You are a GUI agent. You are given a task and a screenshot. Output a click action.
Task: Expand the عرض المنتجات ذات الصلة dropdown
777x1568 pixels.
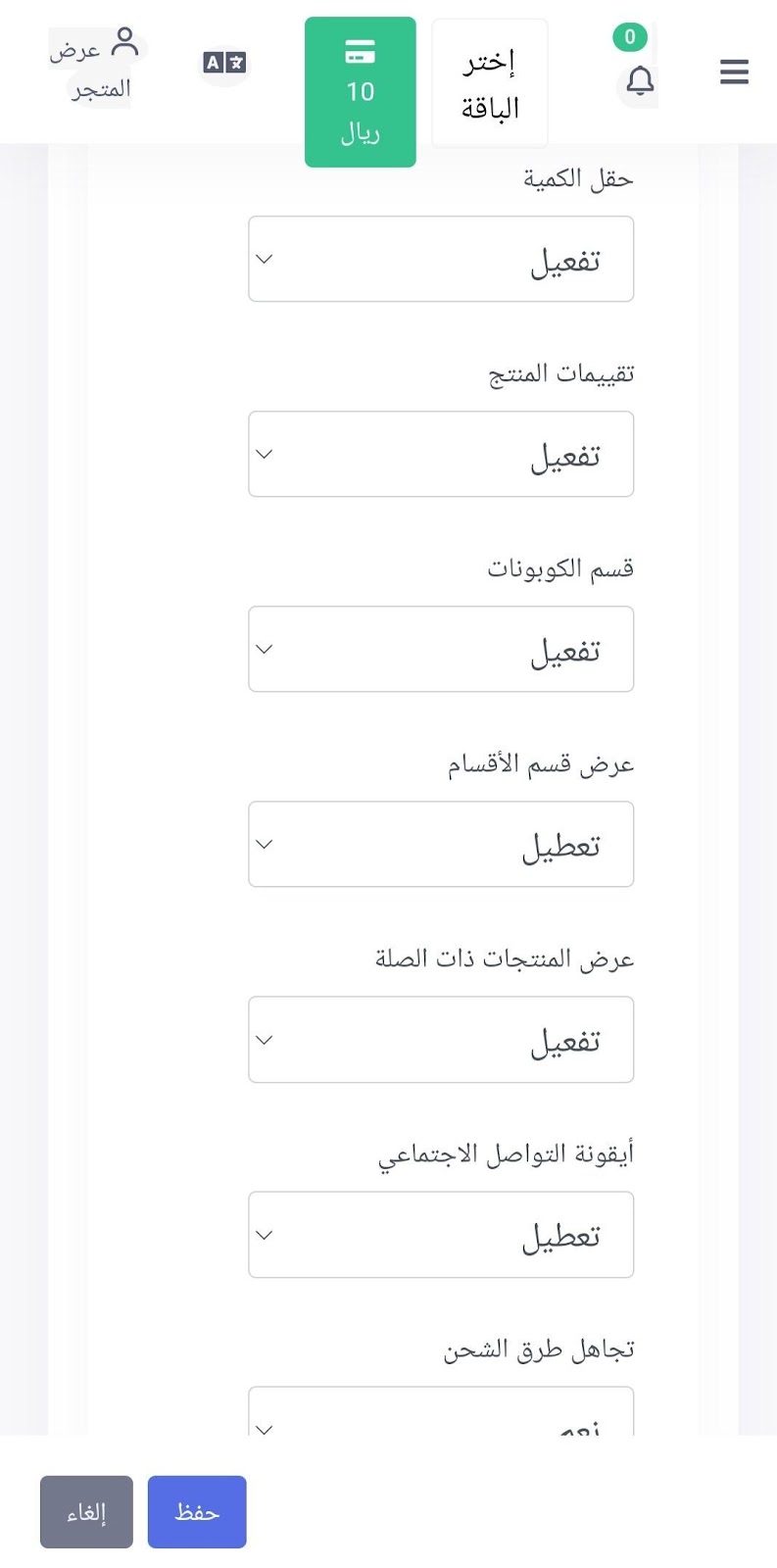(x=441, y=1040)
